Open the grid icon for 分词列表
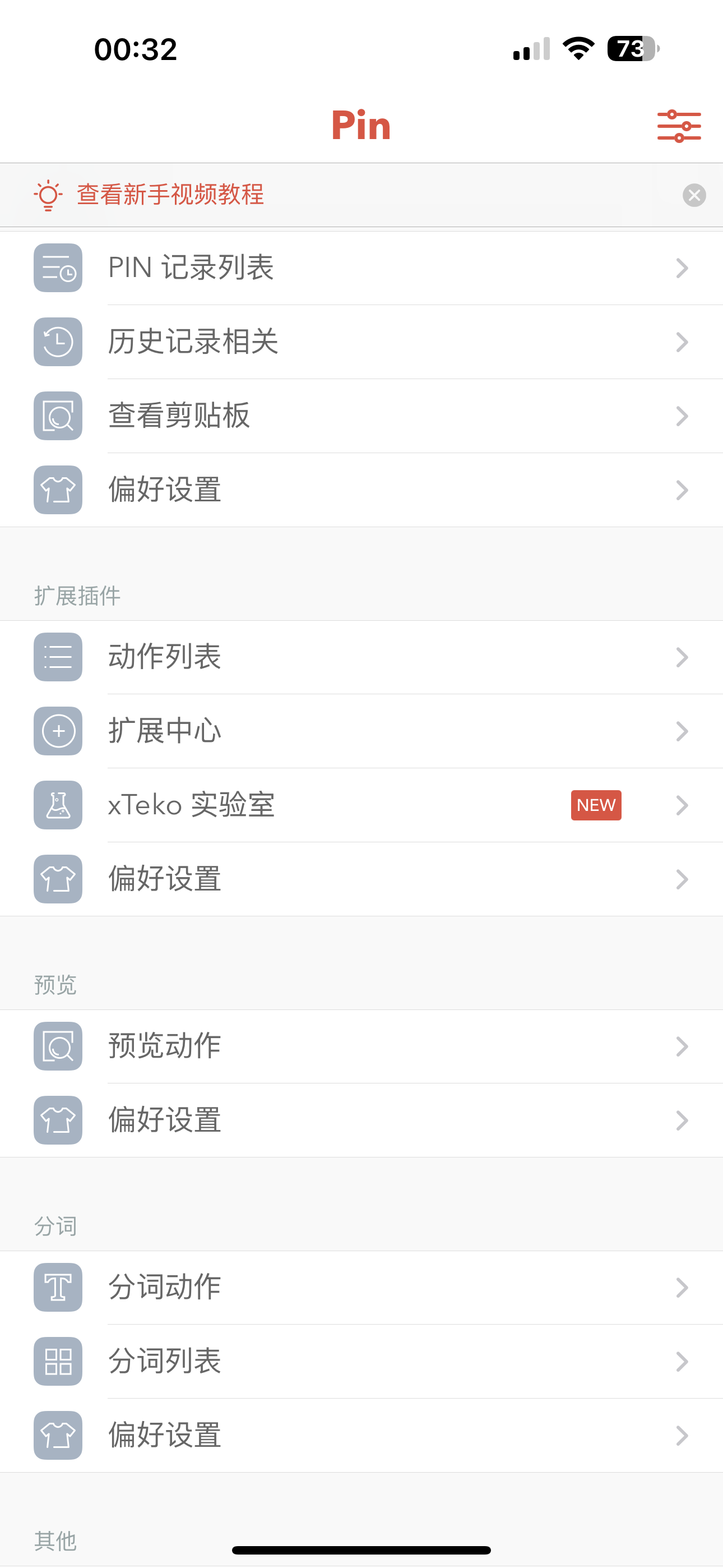The image size is (723, 1568). click(x=58, y=1362)
